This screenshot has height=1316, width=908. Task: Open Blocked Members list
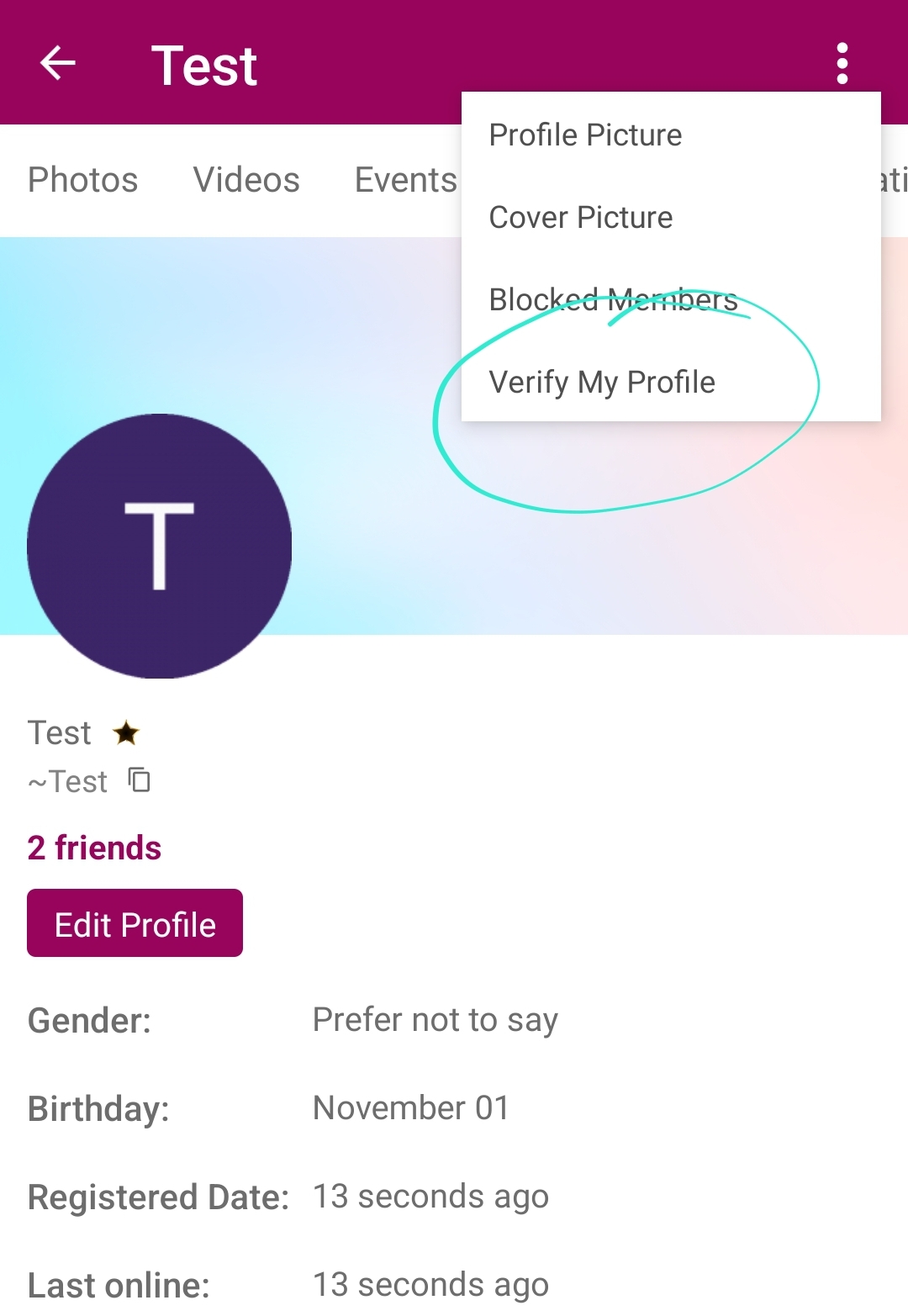click(x=613, y=300)
